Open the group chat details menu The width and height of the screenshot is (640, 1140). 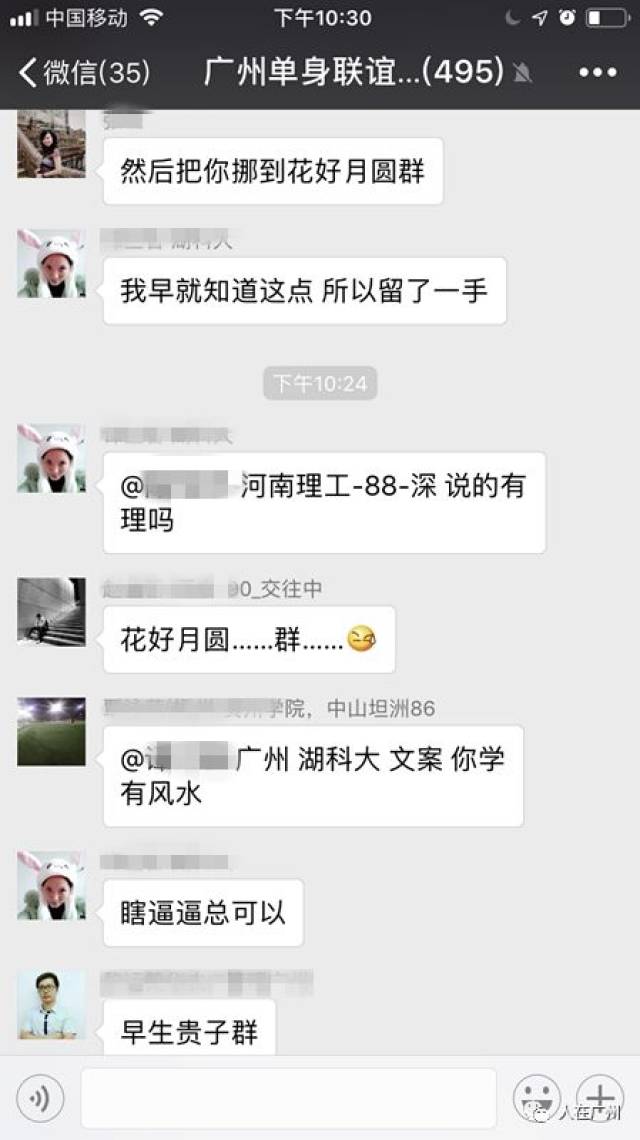click(597, 72)
